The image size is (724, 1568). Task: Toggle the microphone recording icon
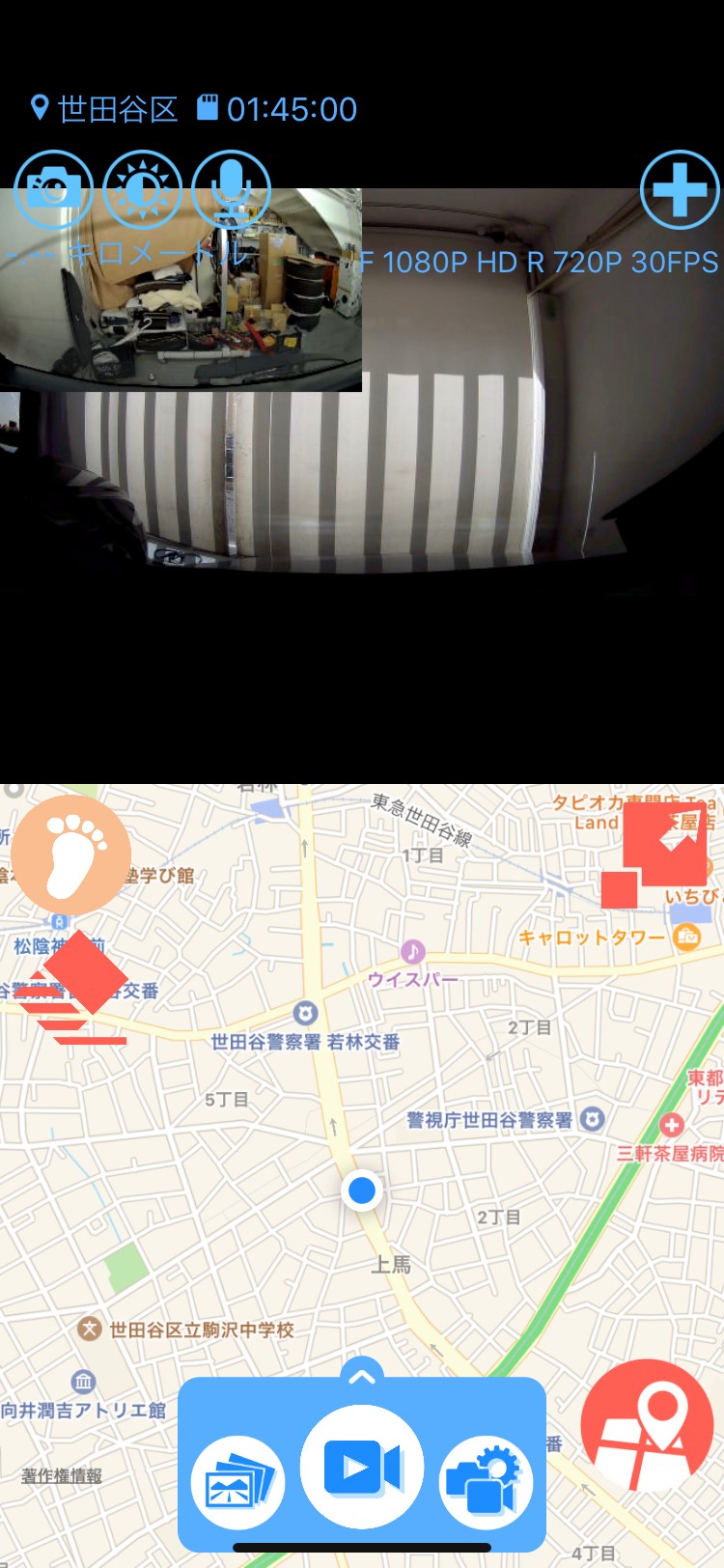[x=231, y=189]
